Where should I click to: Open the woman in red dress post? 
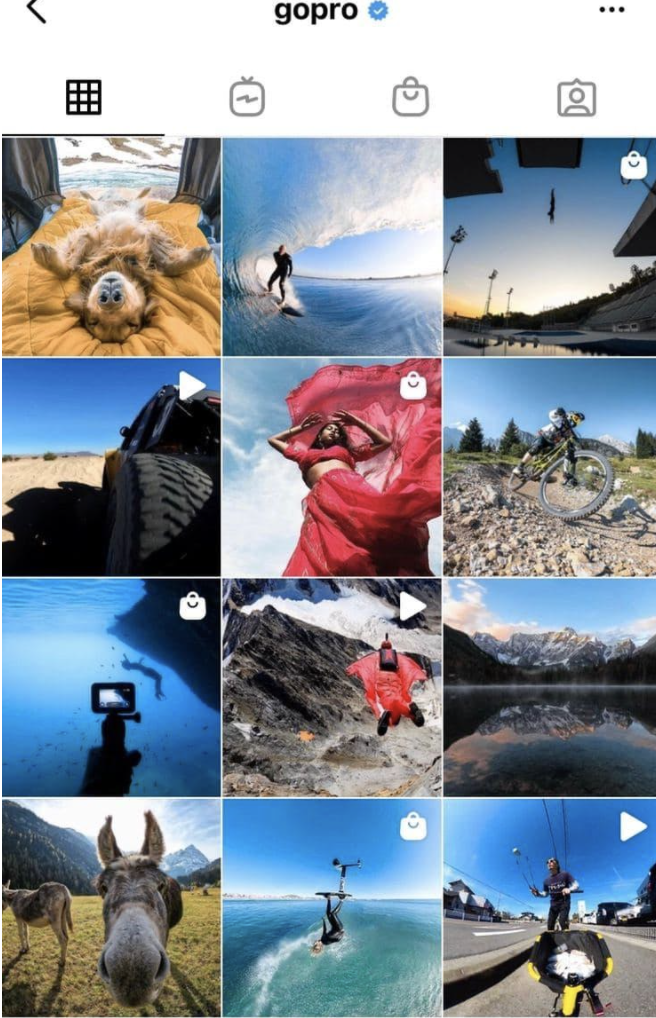[332, 467]
